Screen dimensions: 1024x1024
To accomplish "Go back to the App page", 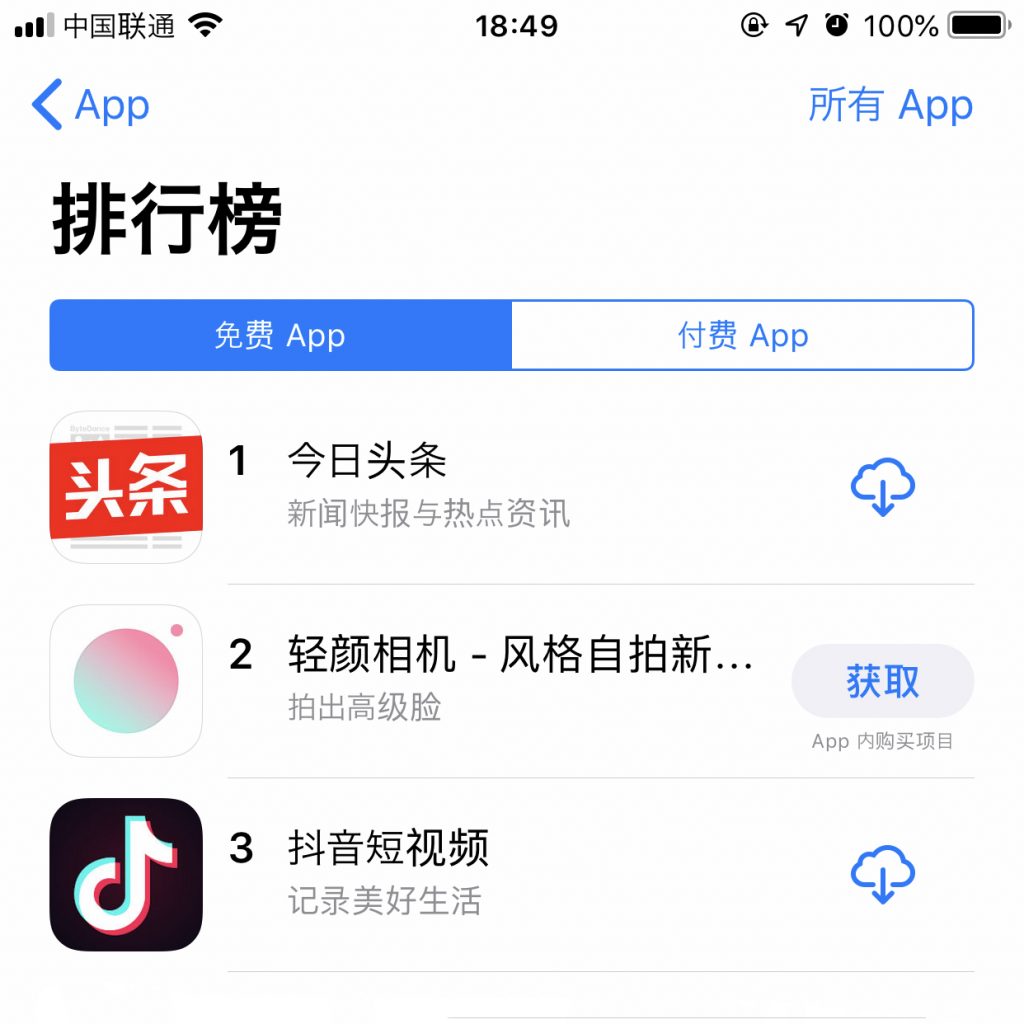I will pyautogui.click(x=90, y=105).
